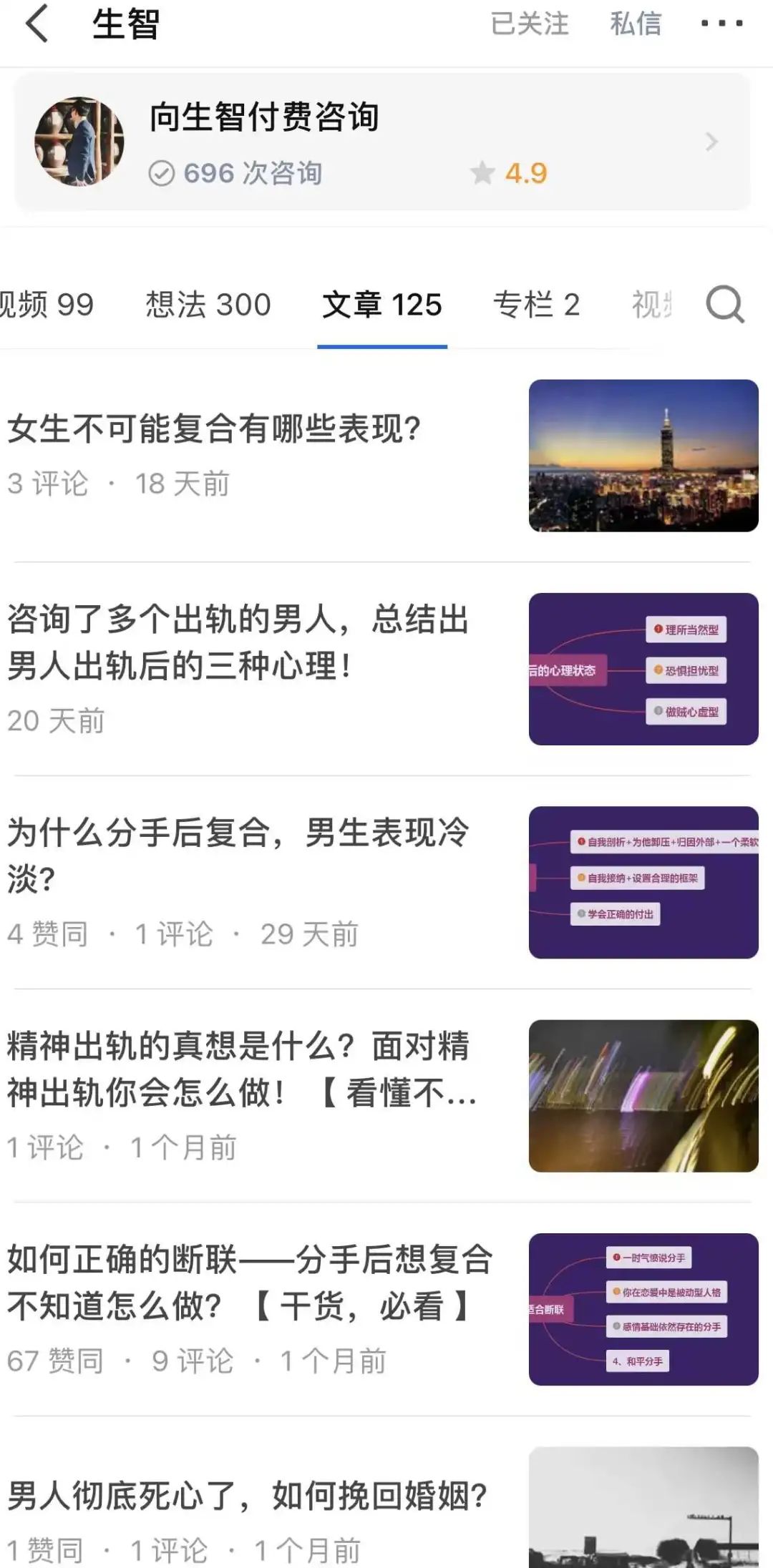
Task: Open the three-dot overflow menu
Action: click(721, 24)
